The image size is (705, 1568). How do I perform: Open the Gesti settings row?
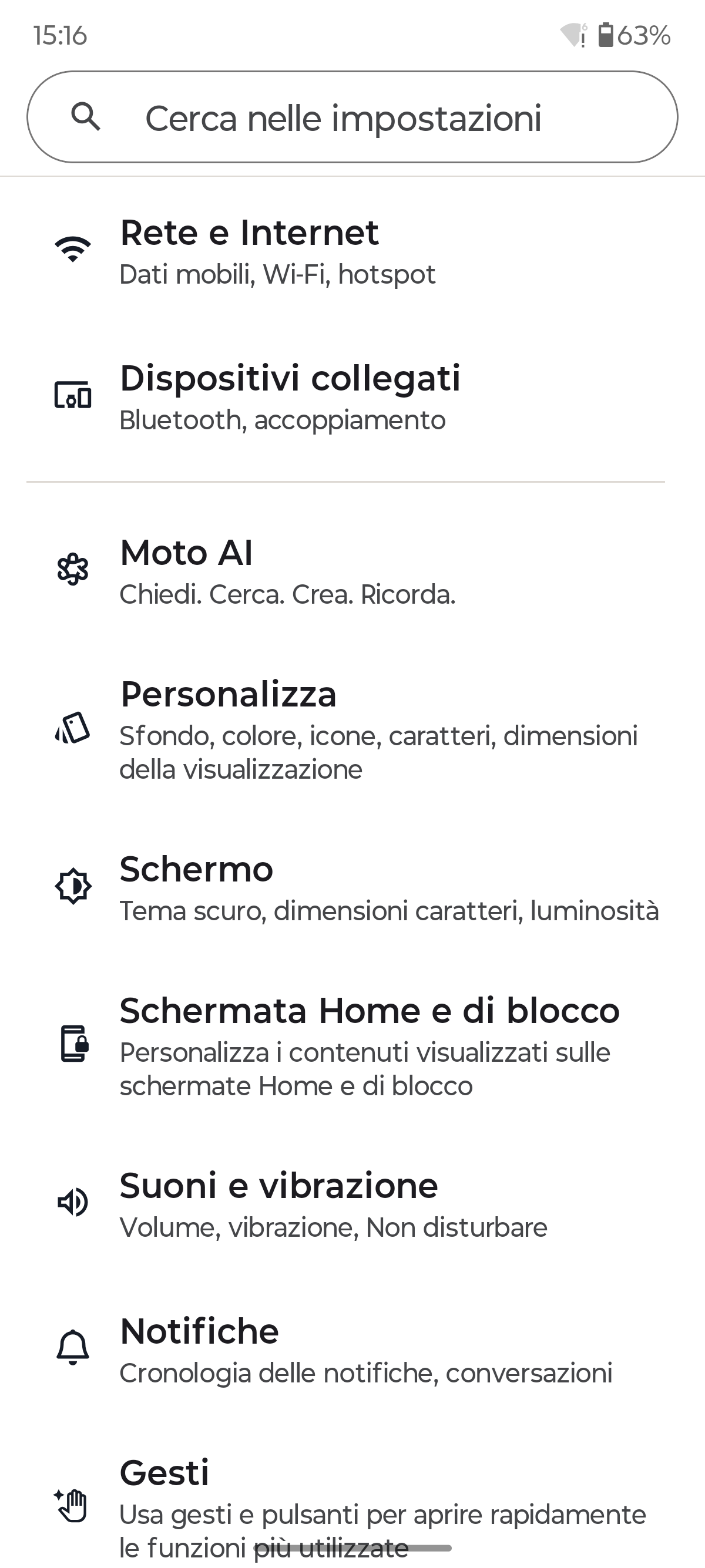click(x=352, y=1505)
